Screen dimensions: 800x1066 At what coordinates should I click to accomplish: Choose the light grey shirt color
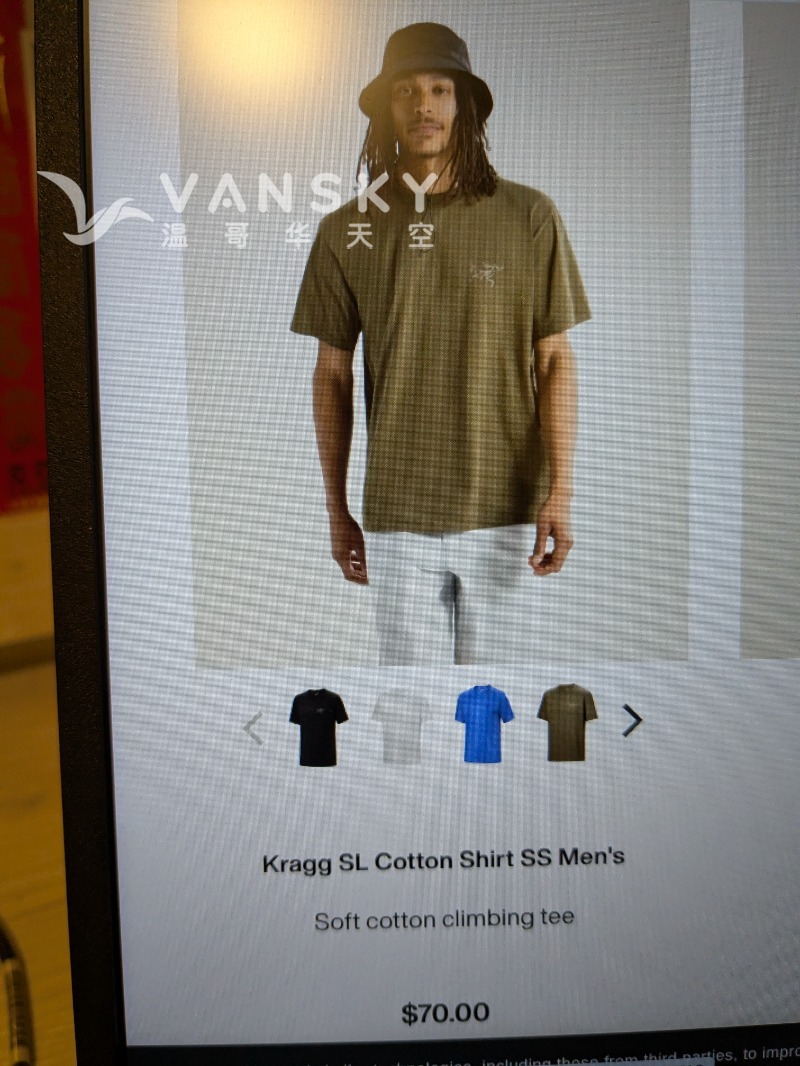click(x=401, y=726)
